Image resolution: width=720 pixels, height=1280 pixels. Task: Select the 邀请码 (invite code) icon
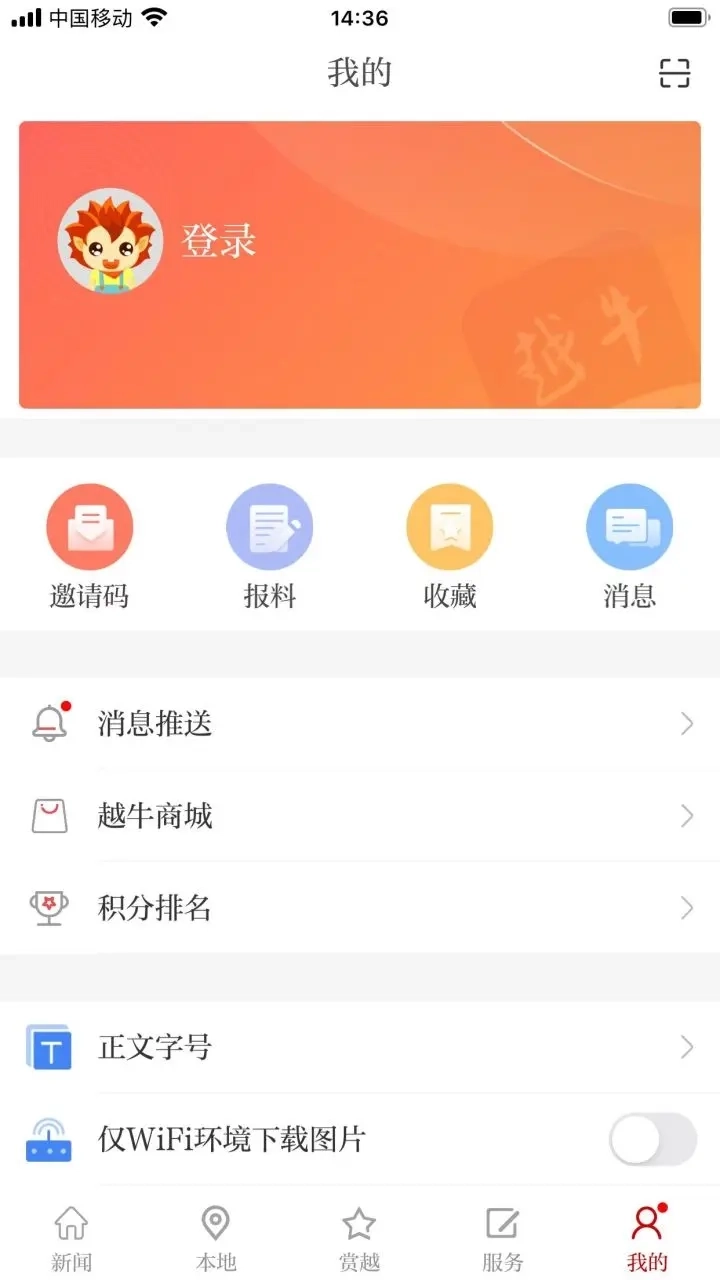[x=90, y=525]
